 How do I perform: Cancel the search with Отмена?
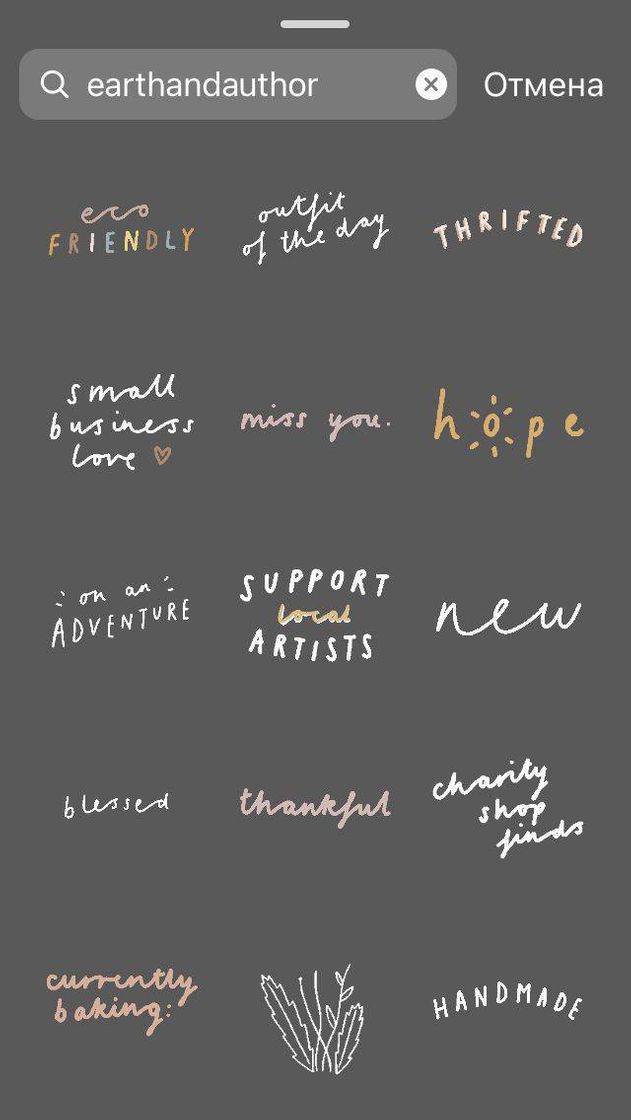[x=543, y=85]
